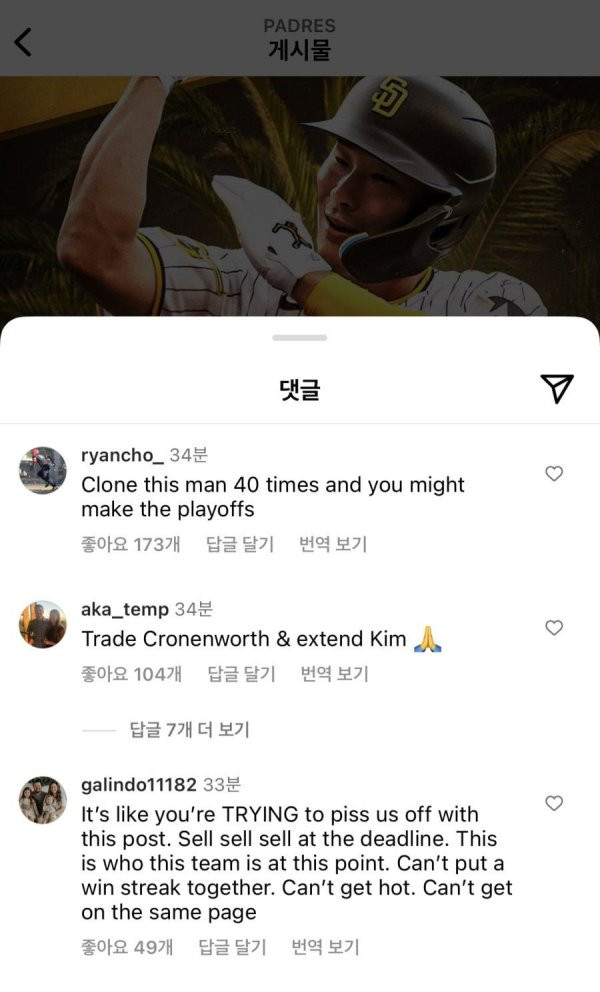Open galindo11182's username link
600x992 pixels.
click(x=138, y=785)
